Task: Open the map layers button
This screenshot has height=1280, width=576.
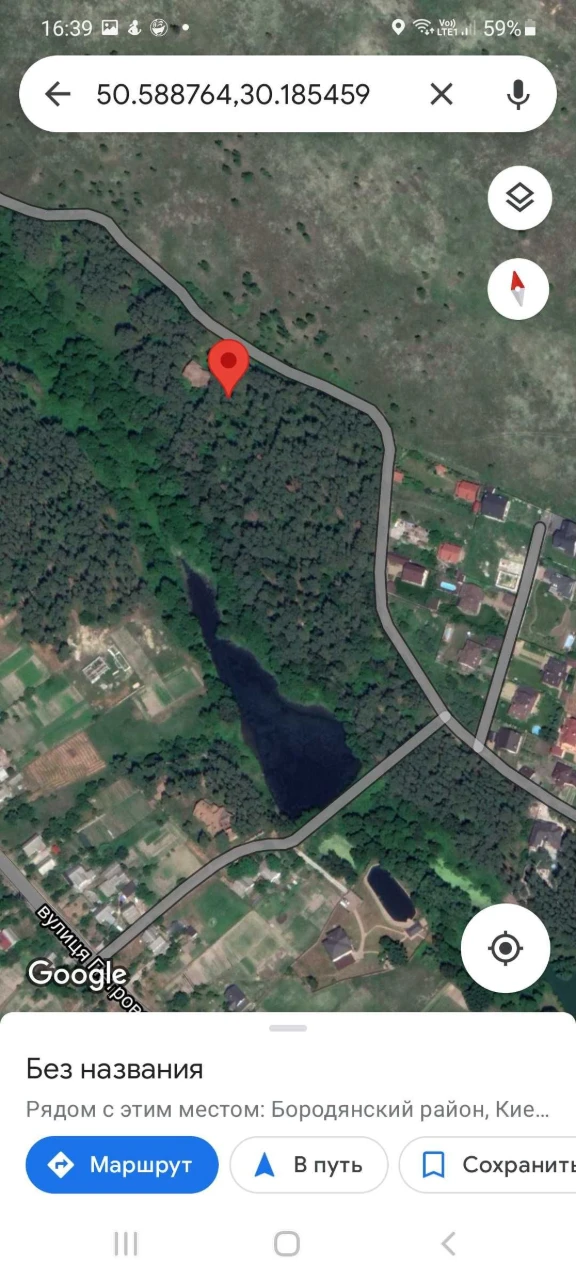Action: point(519,198)
